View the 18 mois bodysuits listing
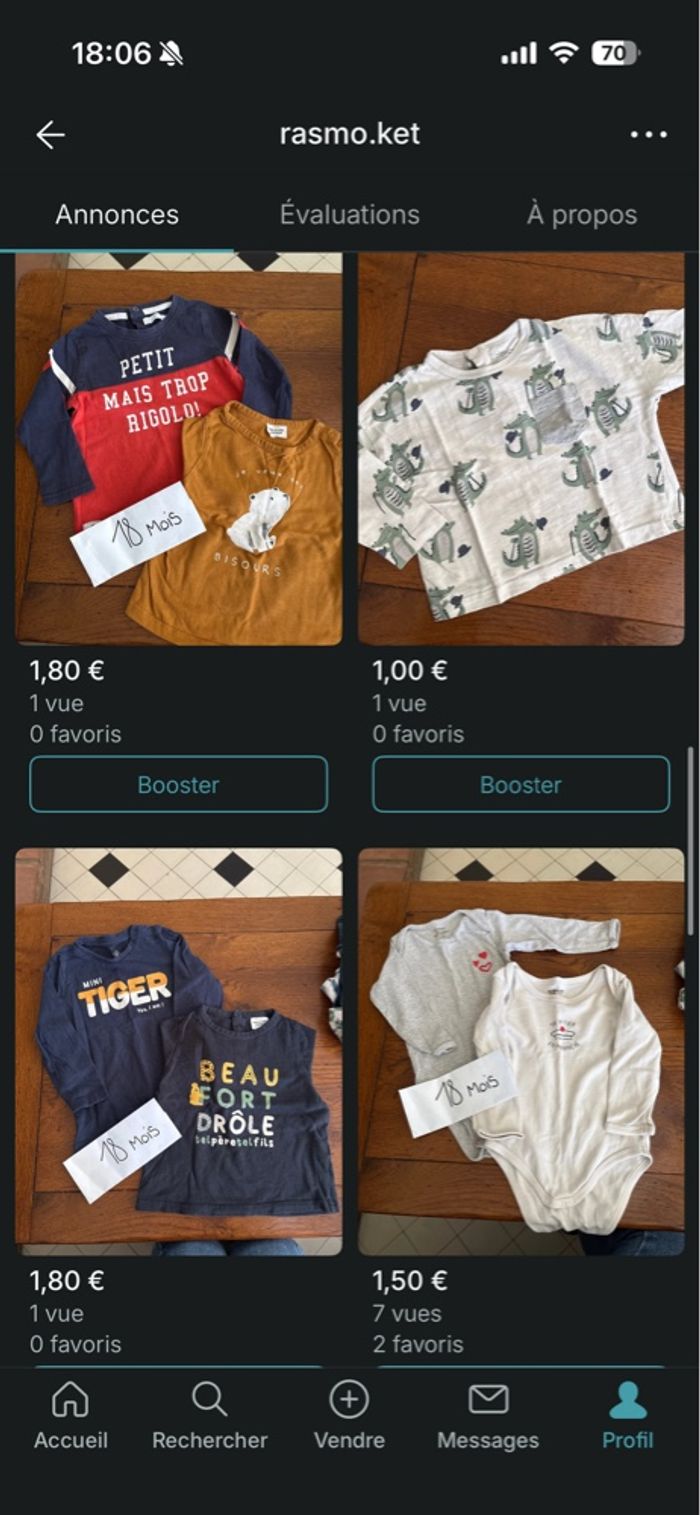This screenshot has width=700, height=1515. pyautogui.click(x=521, y=1050)
